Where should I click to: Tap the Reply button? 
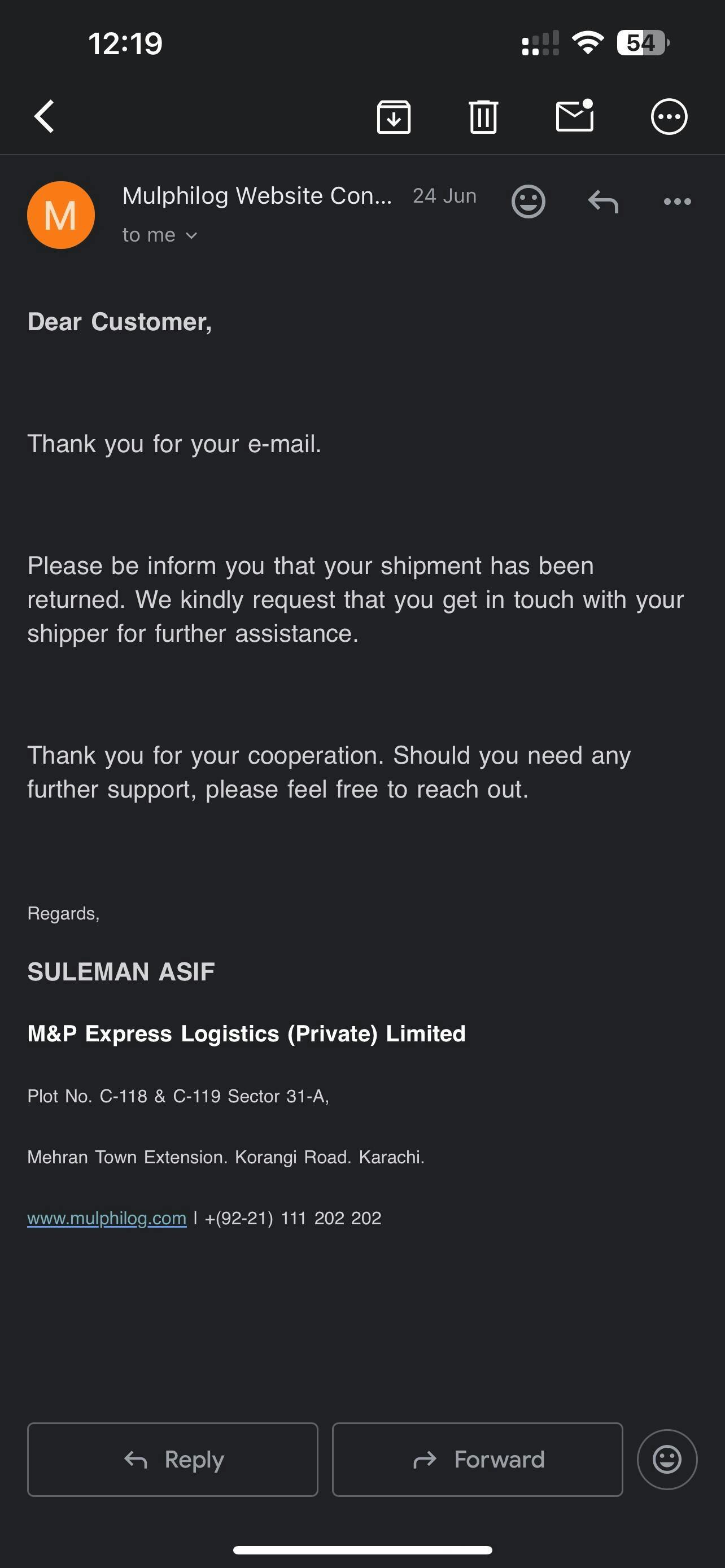click(173, 1460)
